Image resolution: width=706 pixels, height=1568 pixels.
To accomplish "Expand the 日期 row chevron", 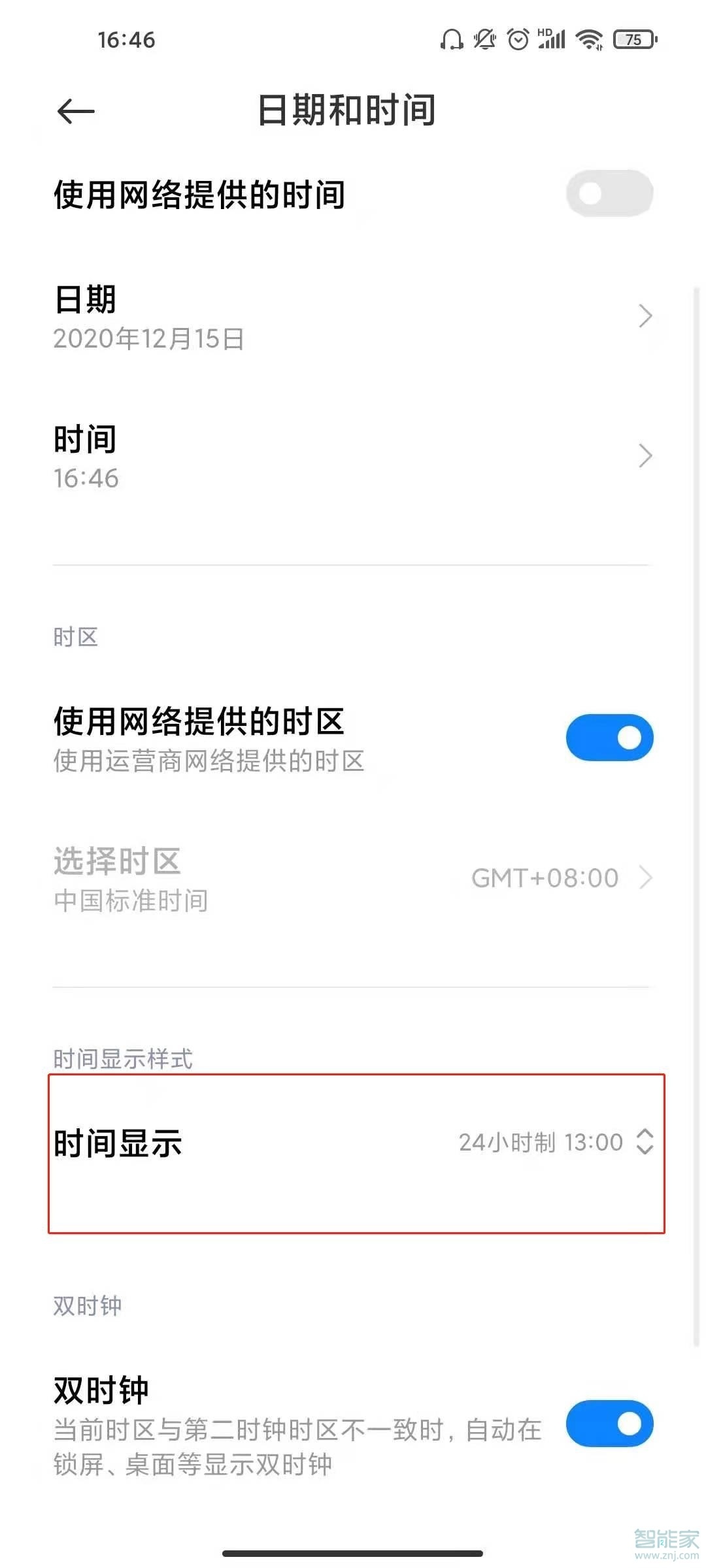I will click(646, 317).
